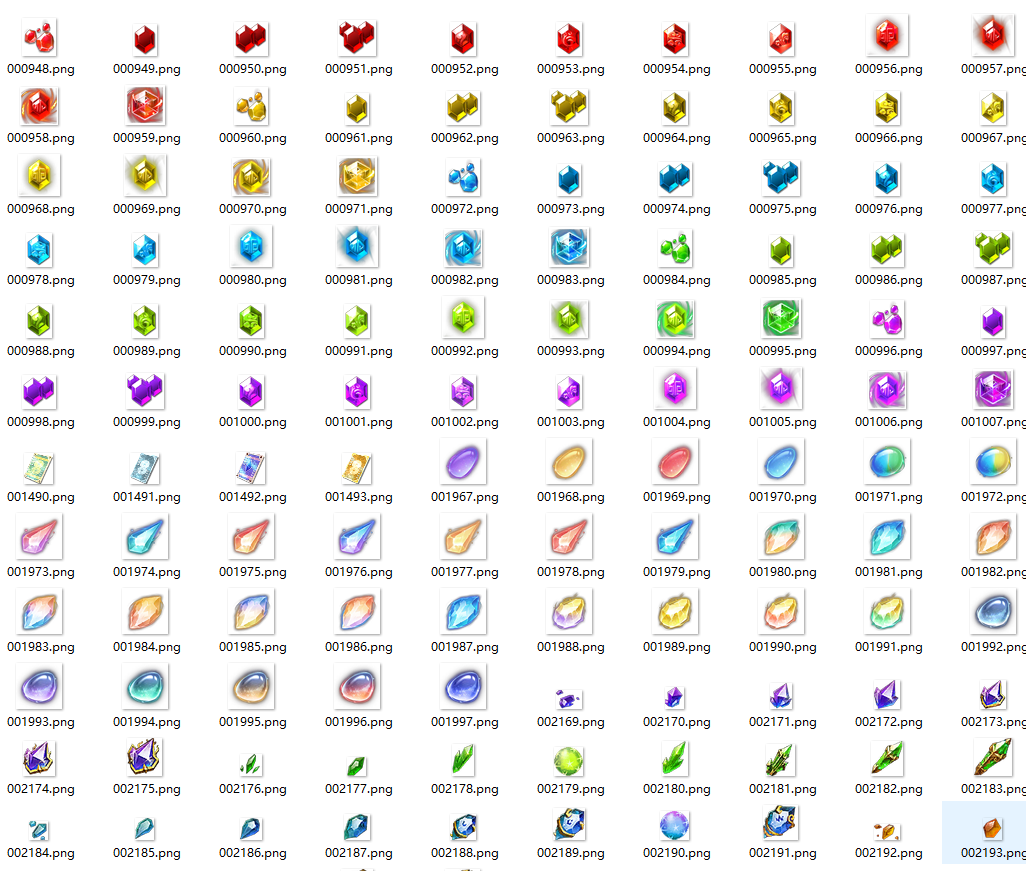
Task: Open the file 001974.png
Action: 146,538
